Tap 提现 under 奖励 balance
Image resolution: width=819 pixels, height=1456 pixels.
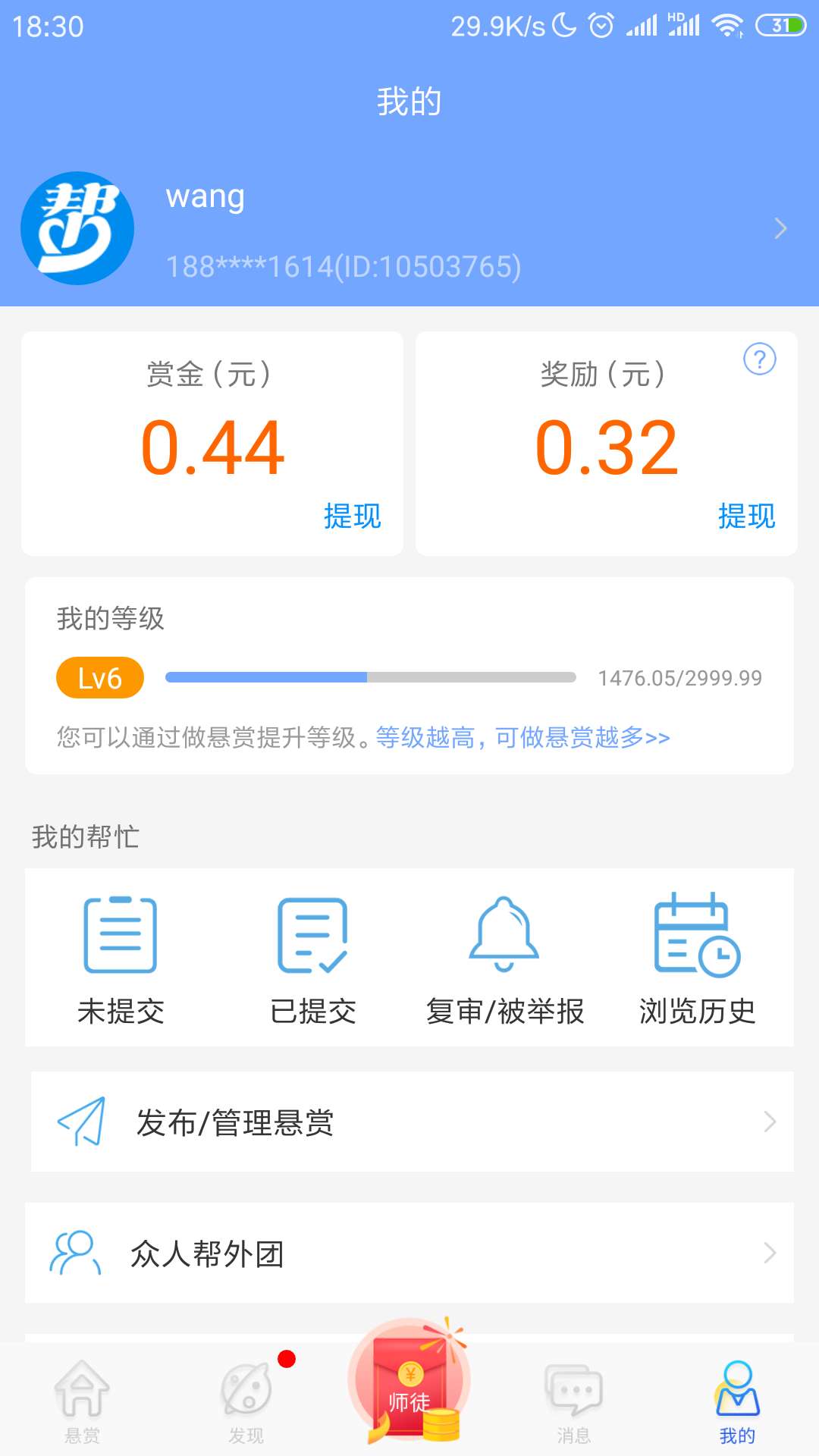coord(746,516)
